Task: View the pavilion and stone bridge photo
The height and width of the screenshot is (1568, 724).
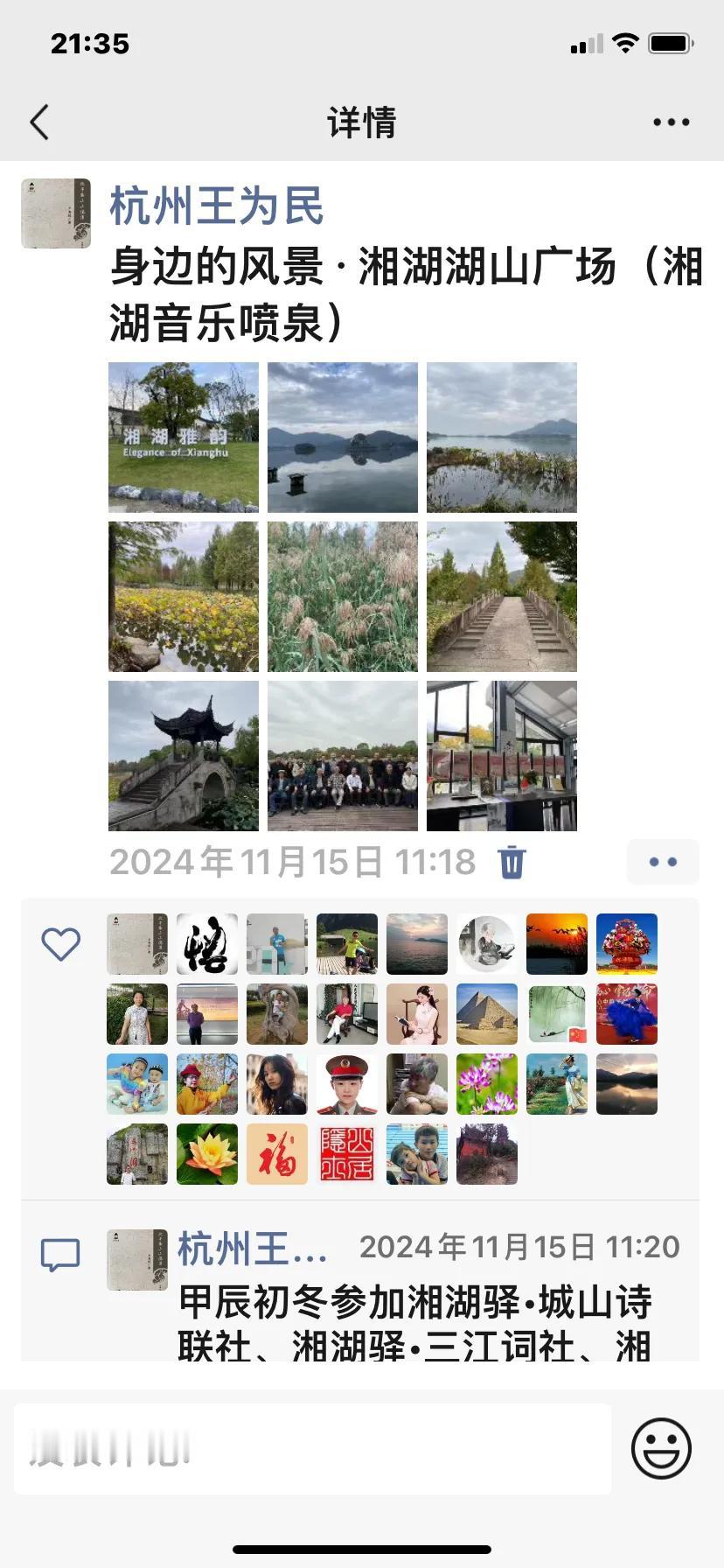Action: click(x=184, y=756)
